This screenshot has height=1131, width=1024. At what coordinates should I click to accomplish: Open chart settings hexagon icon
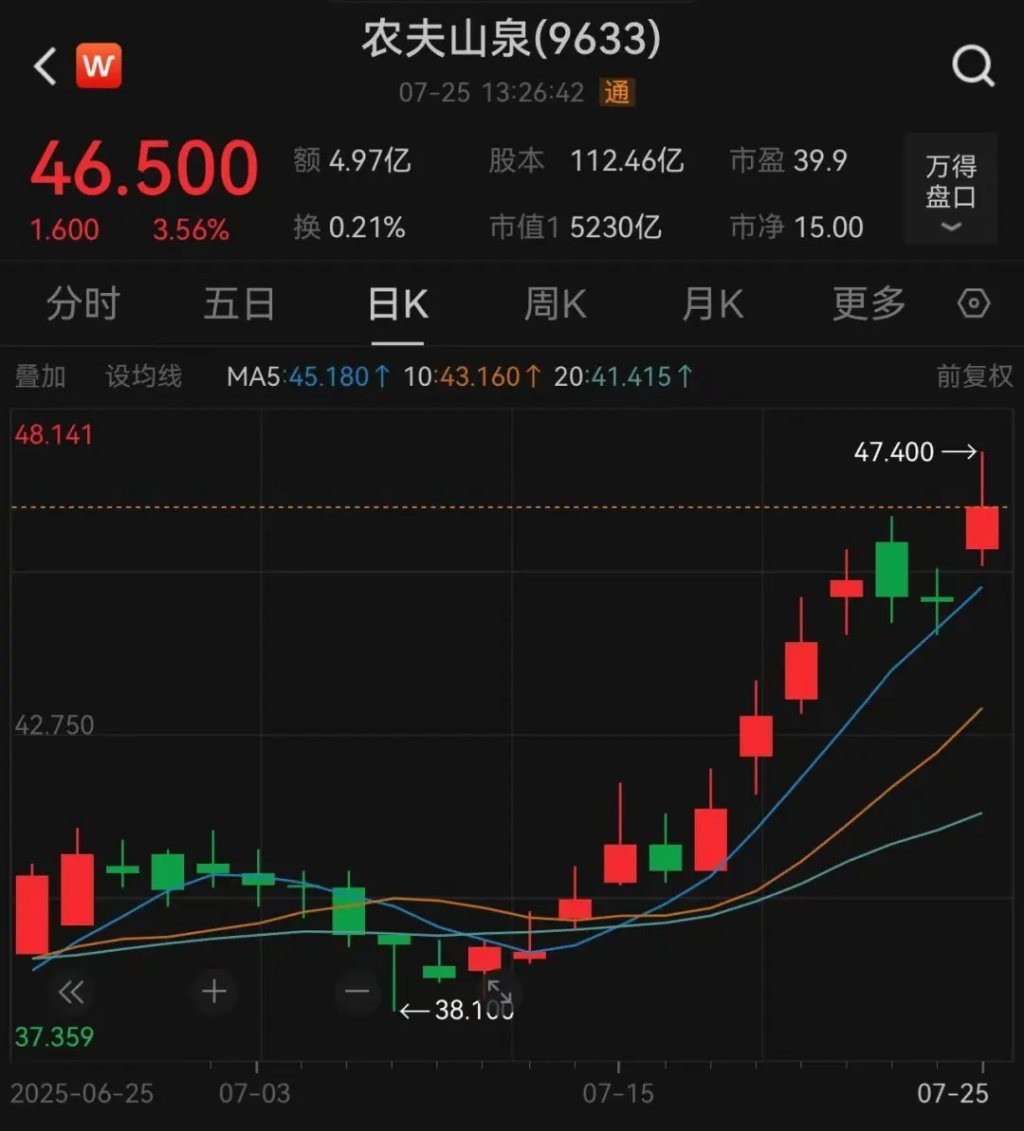tap(974, 304)
